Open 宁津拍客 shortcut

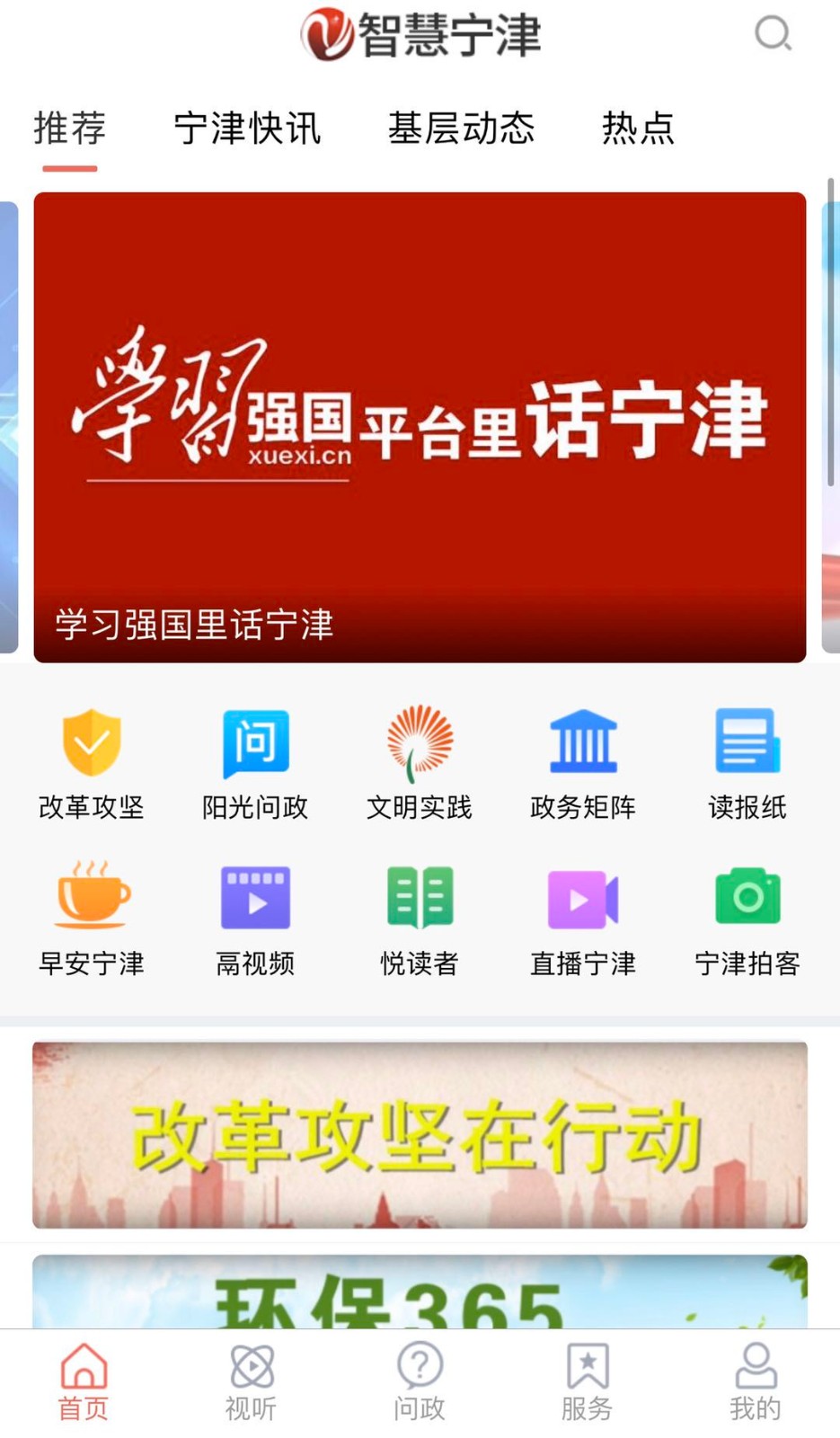click(x=747, y=919)
